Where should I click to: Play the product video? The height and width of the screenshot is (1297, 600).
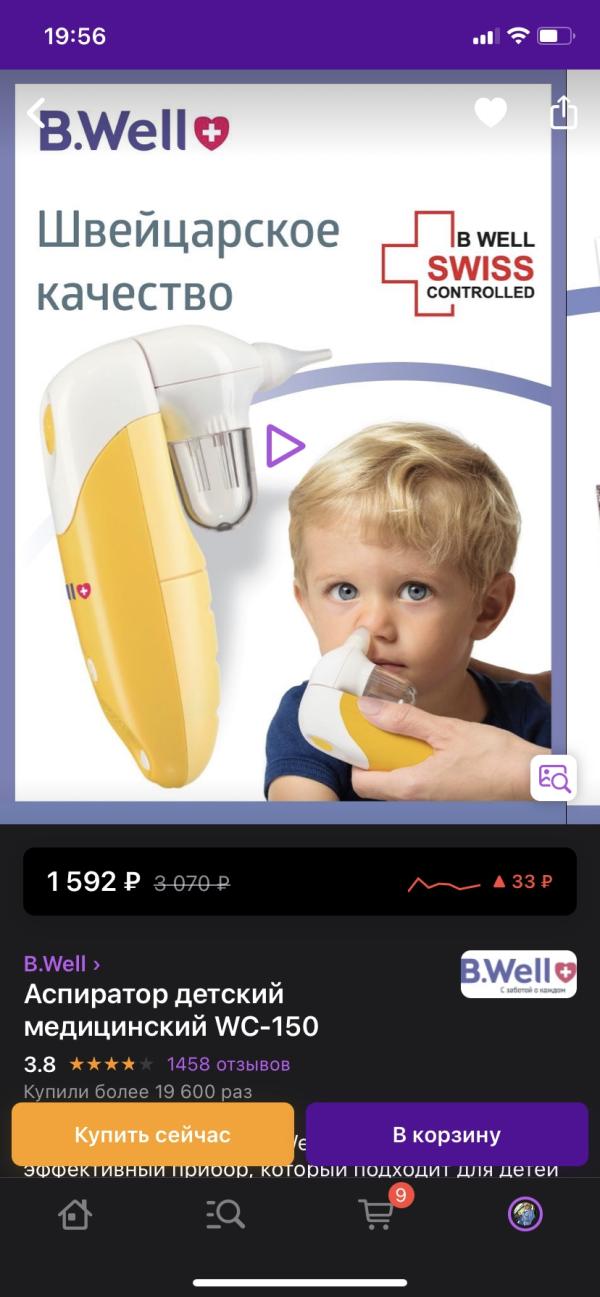coord(285,445)
